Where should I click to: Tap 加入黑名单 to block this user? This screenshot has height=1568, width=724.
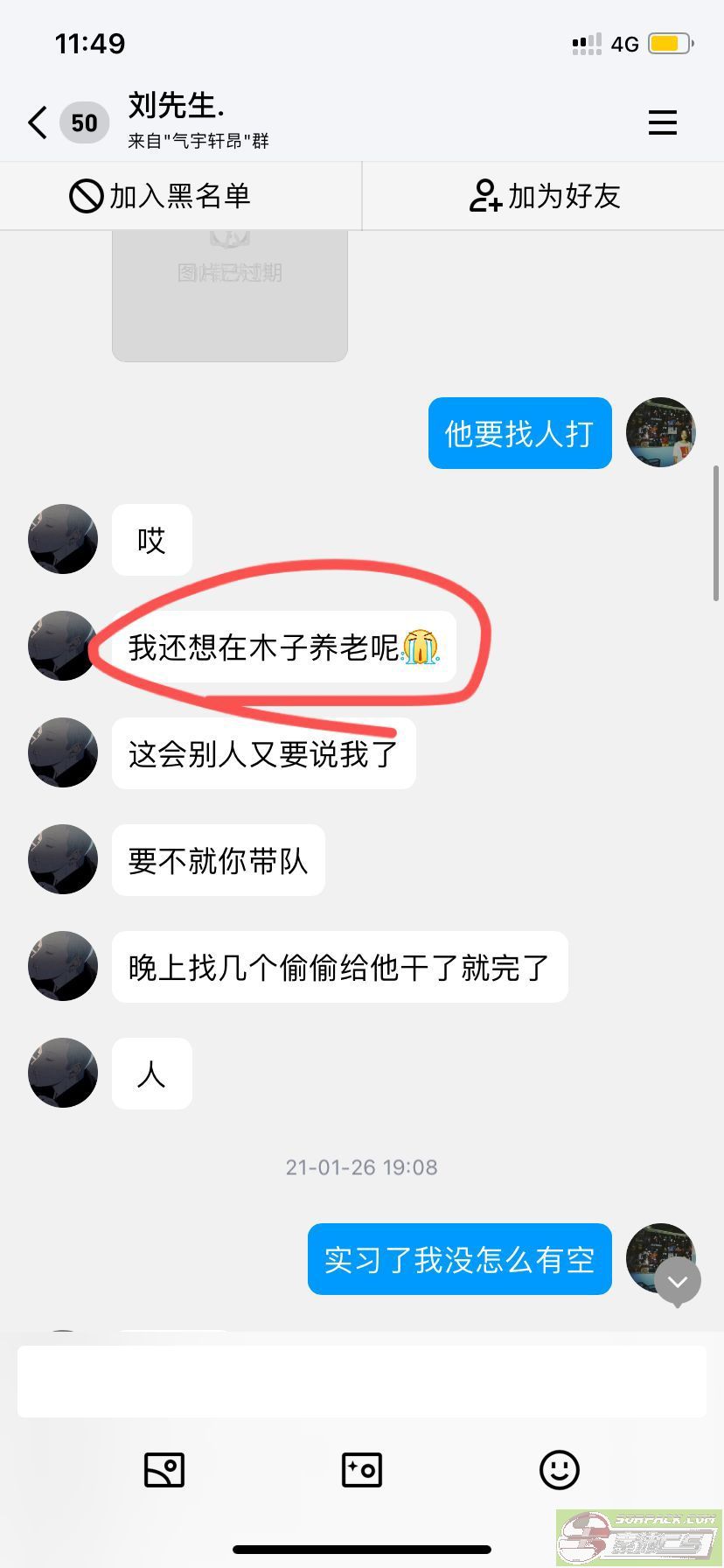click(x=161, y=196)
